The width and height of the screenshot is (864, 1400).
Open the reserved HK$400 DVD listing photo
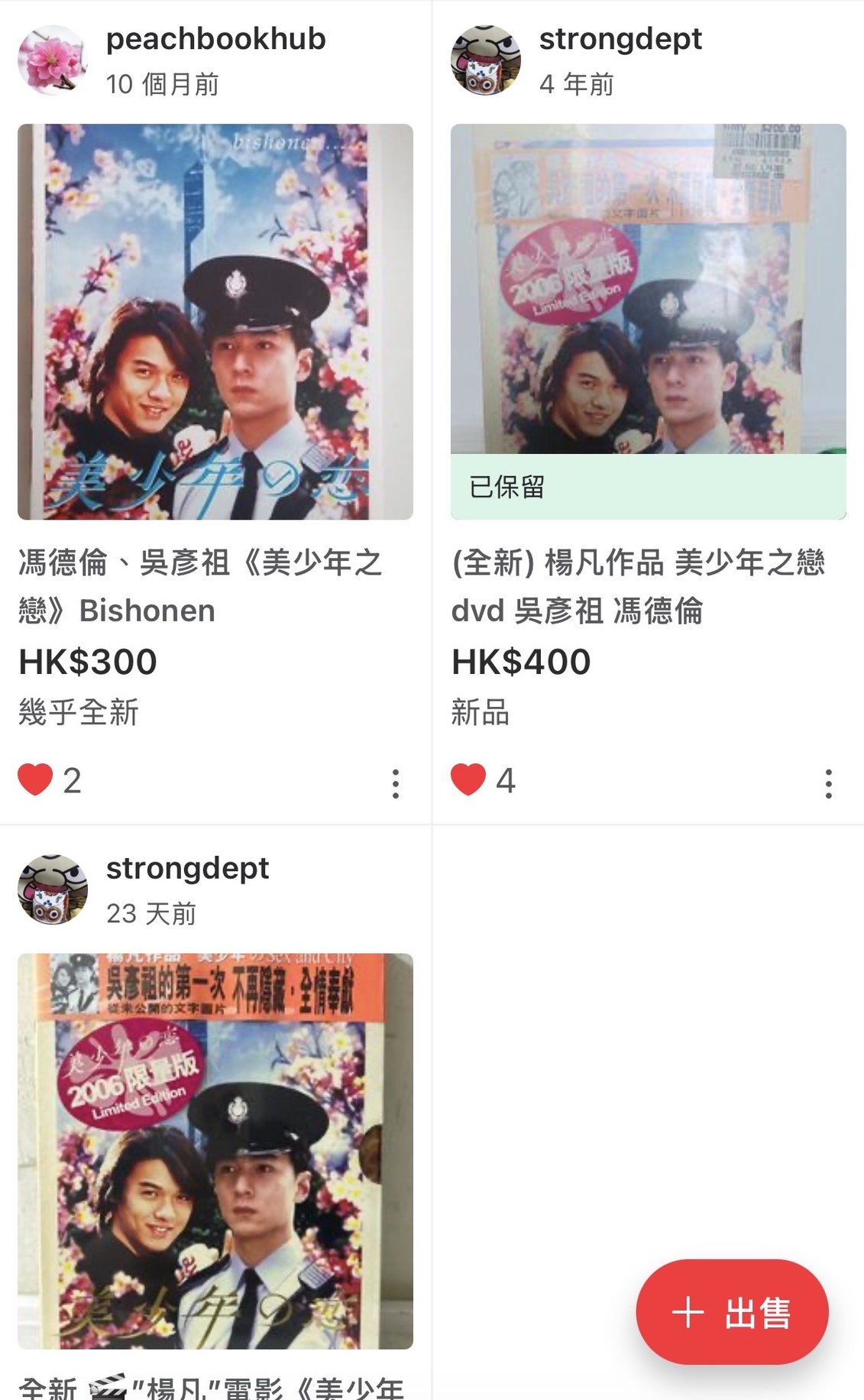click(x=648, y=290)
